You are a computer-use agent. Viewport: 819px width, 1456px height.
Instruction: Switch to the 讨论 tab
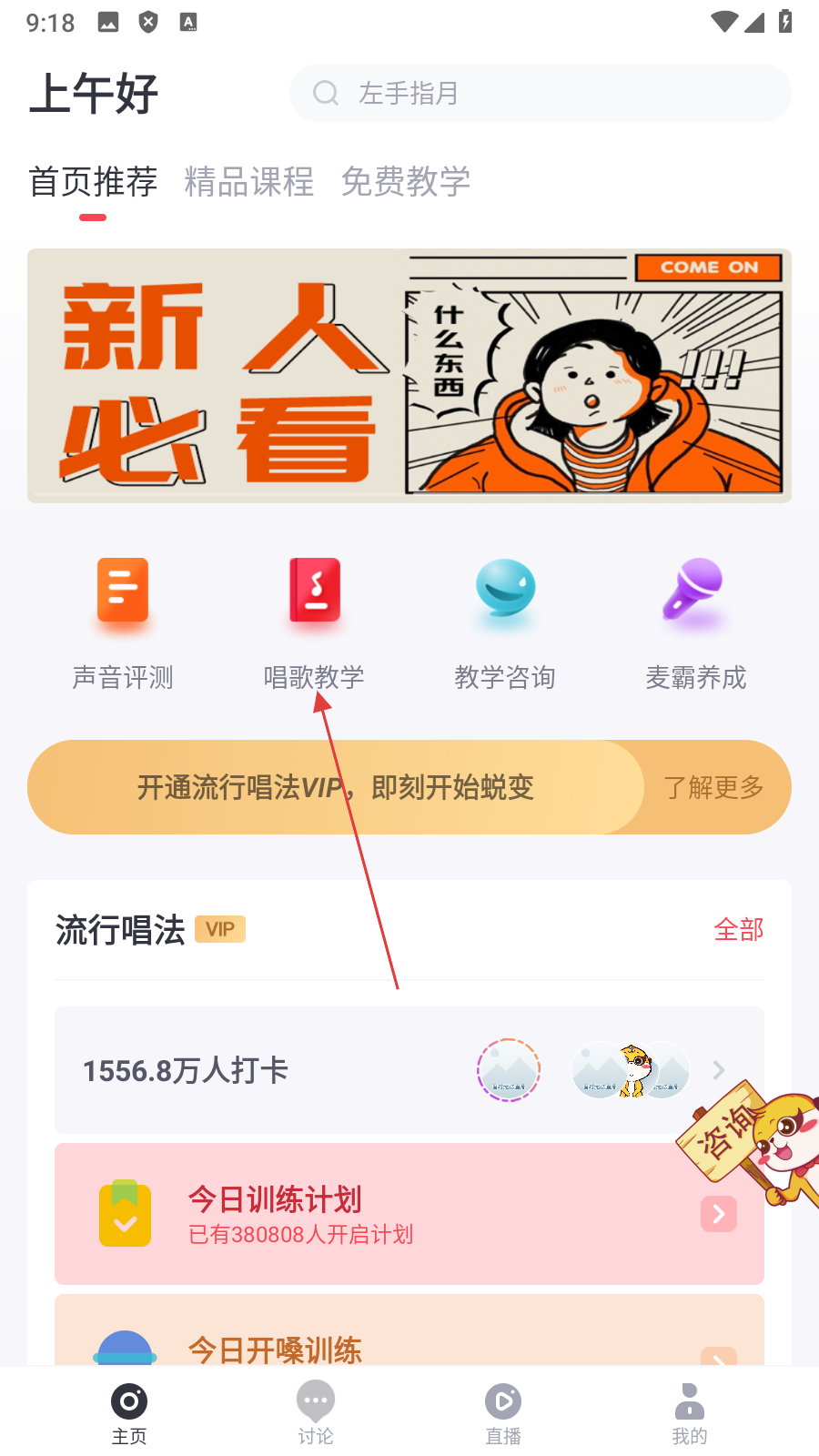pos(316,1412)
